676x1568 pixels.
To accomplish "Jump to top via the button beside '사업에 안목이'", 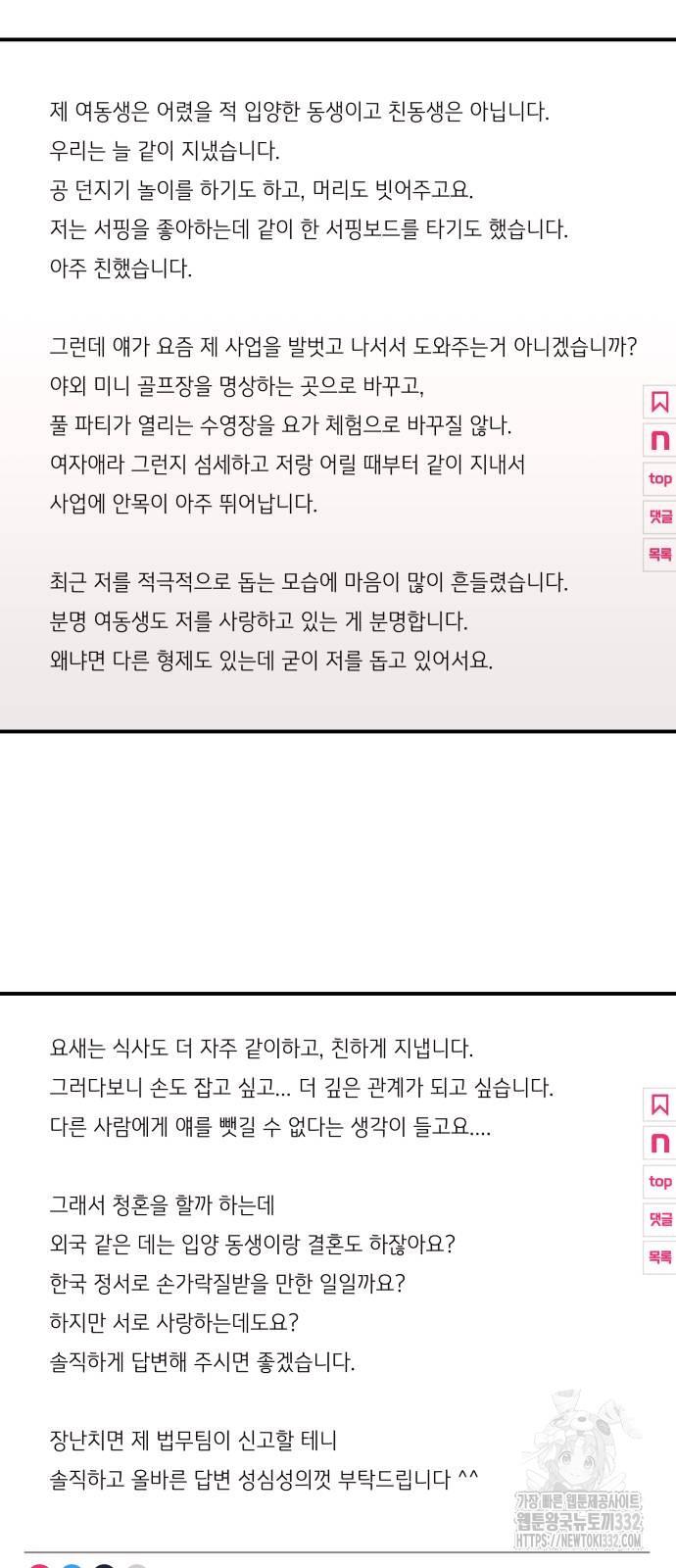I will [659, 478].
